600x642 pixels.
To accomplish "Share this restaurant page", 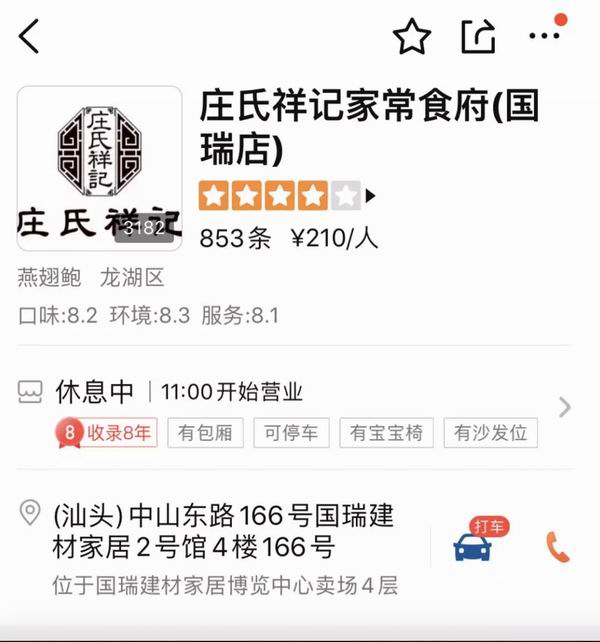I will click(478, 37).
